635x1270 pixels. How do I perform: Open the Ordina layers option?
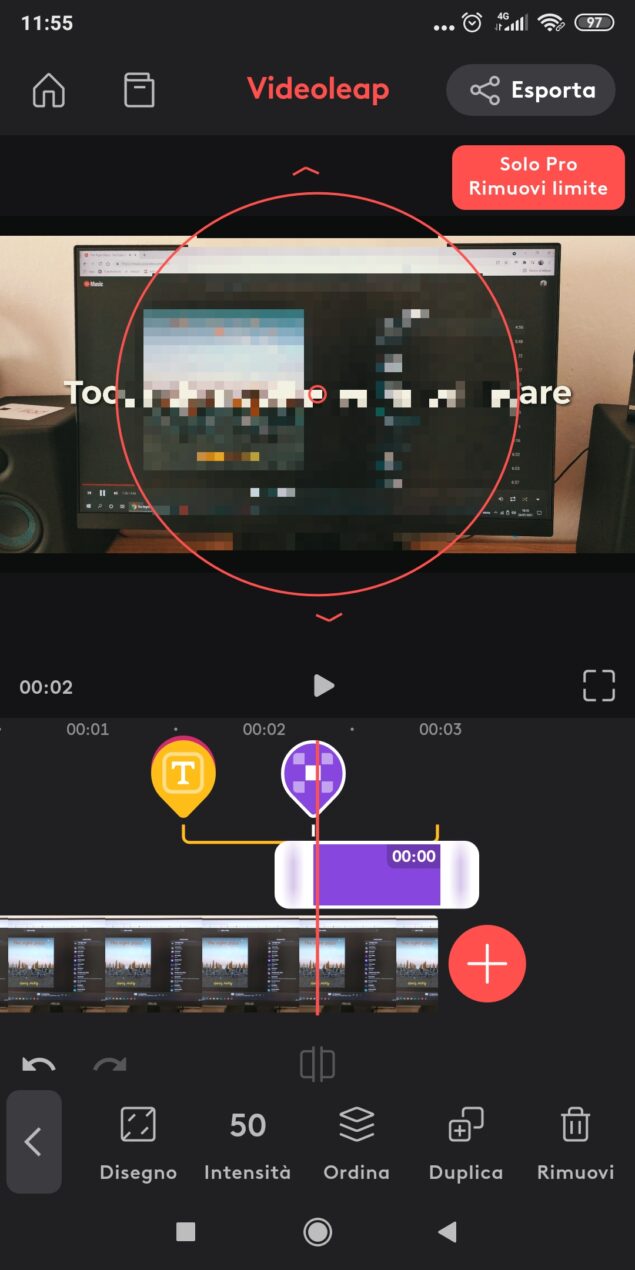point(356,1144)
